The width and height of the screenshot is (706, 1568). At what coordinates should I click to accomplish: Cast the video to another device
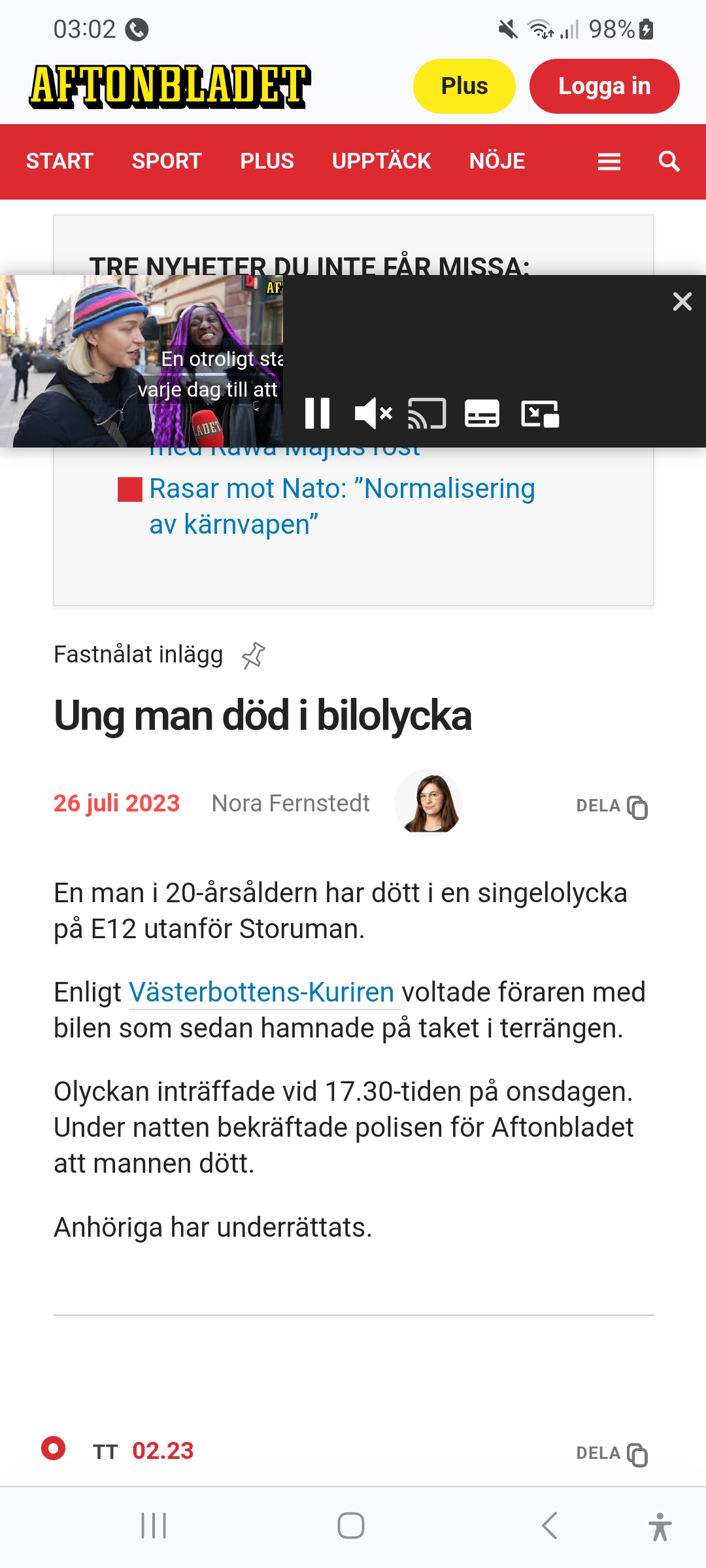click(x=427, y=414)
